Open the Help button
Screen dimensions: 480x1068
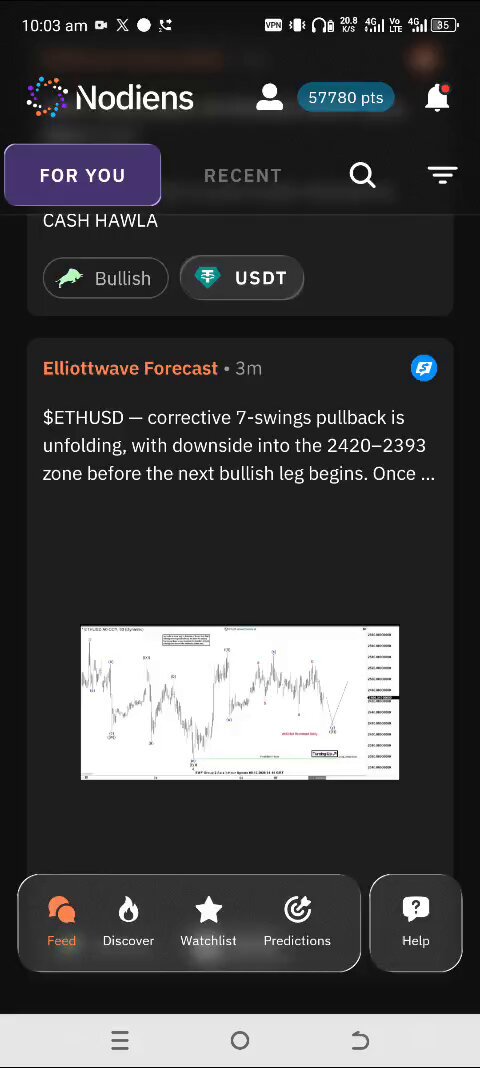(415, 922)
